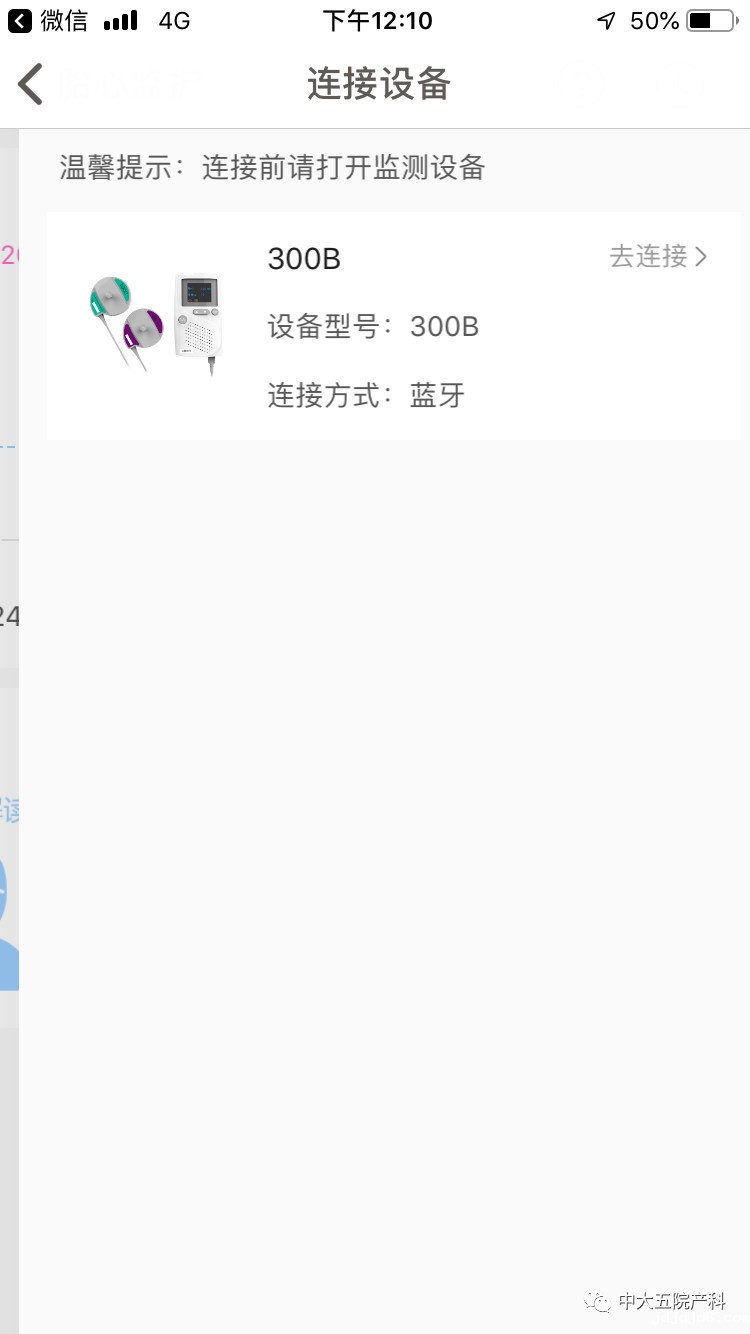Tap the 去连接 link for device 300B
The height and width of the screenshot is (1334, 750).
point(648,257)
